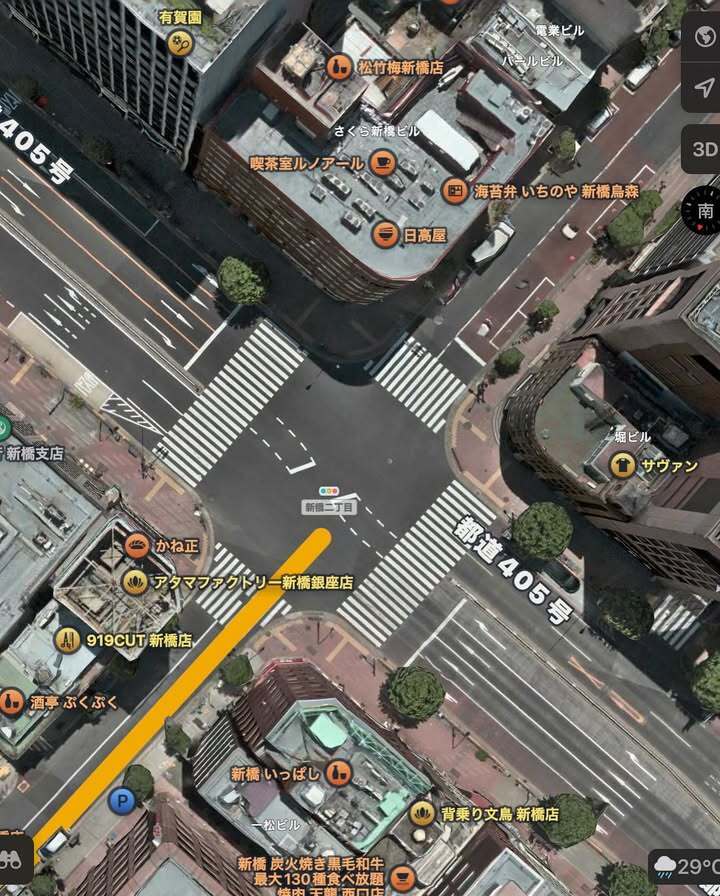Select the 日高屋 restaurant marker
The width and height of the screenshot is (720, 896).
(x=386, y=235)
